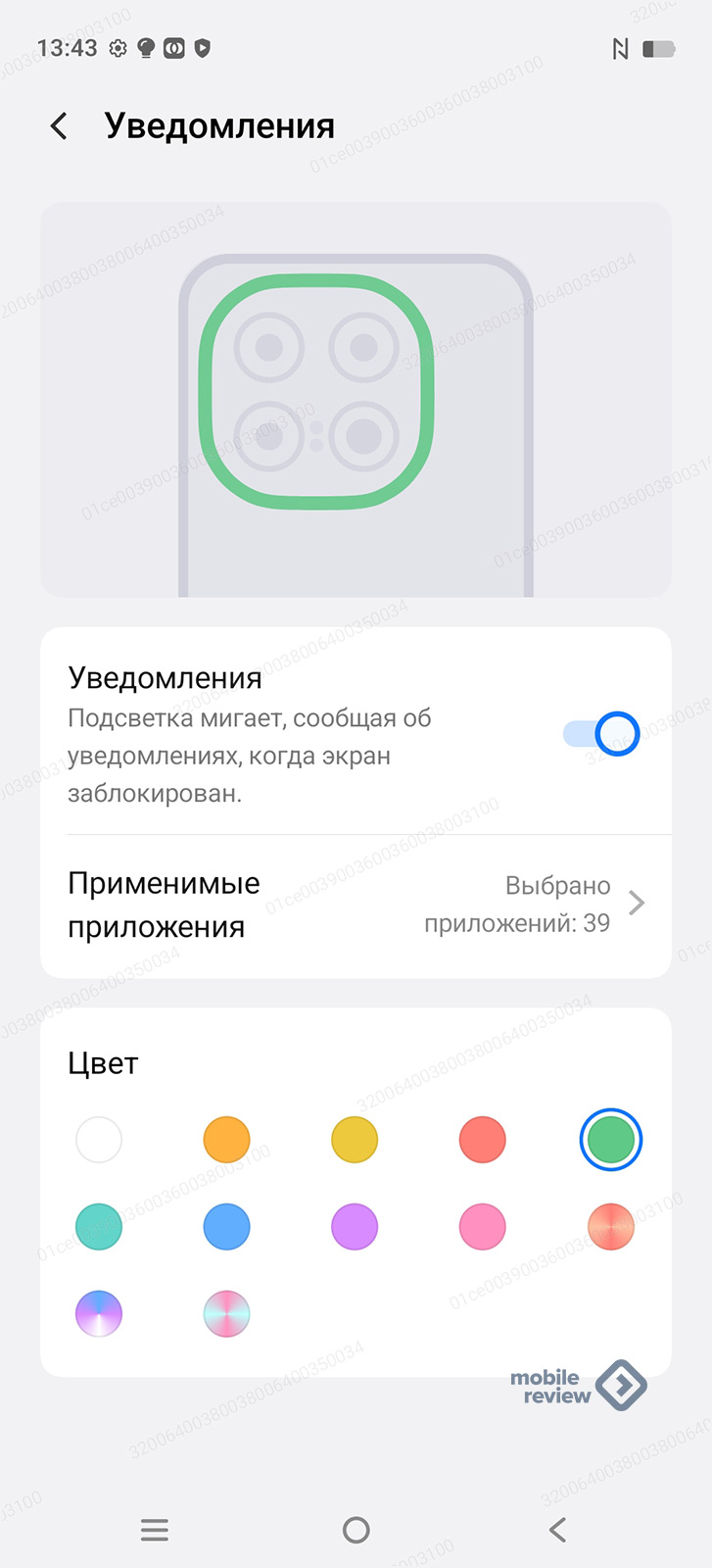Image resolution: width=712 pixels, height=1568 pixels.
Task: Pick the blue color swatch
Action: tap(226, 1226)
